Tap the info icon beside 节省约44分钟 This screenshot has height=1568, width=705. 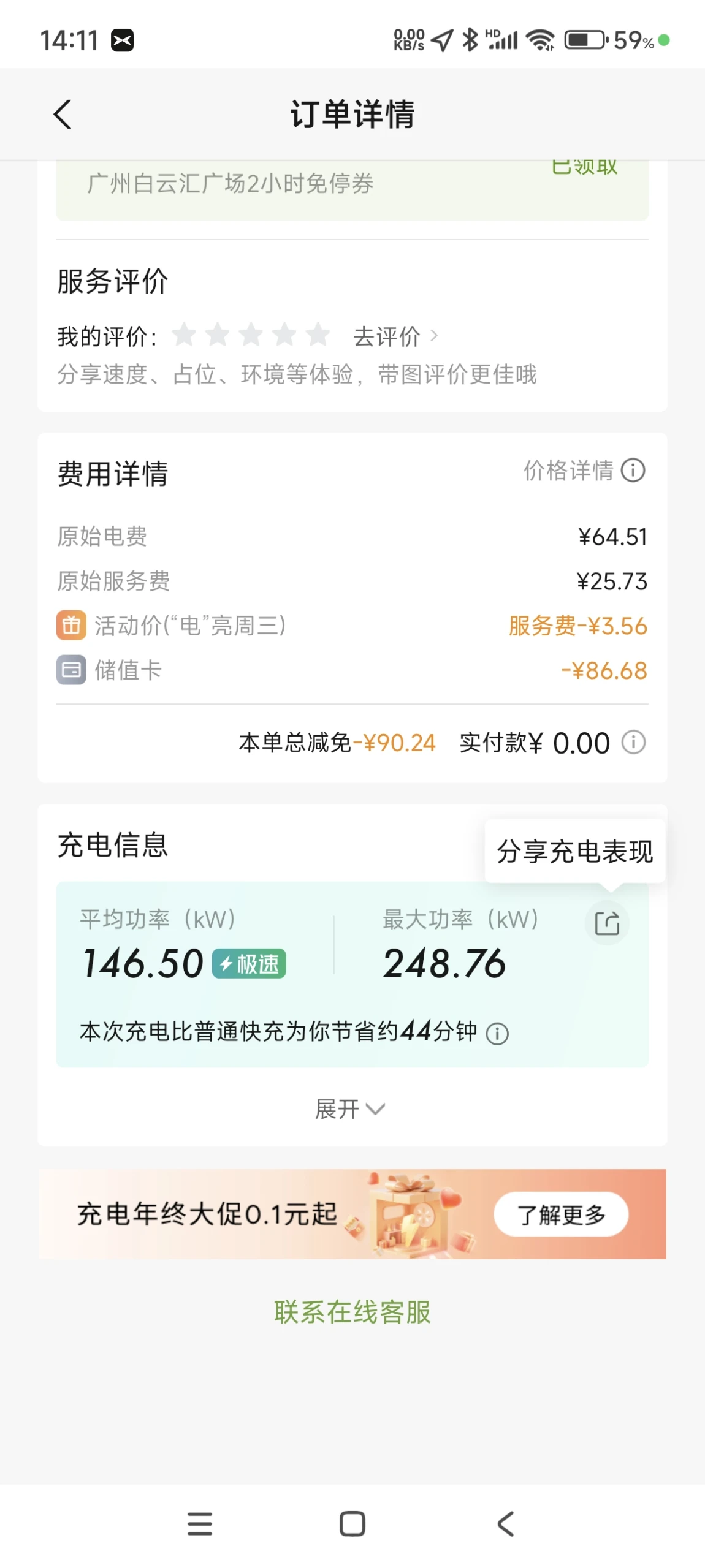click(497, 1034)
